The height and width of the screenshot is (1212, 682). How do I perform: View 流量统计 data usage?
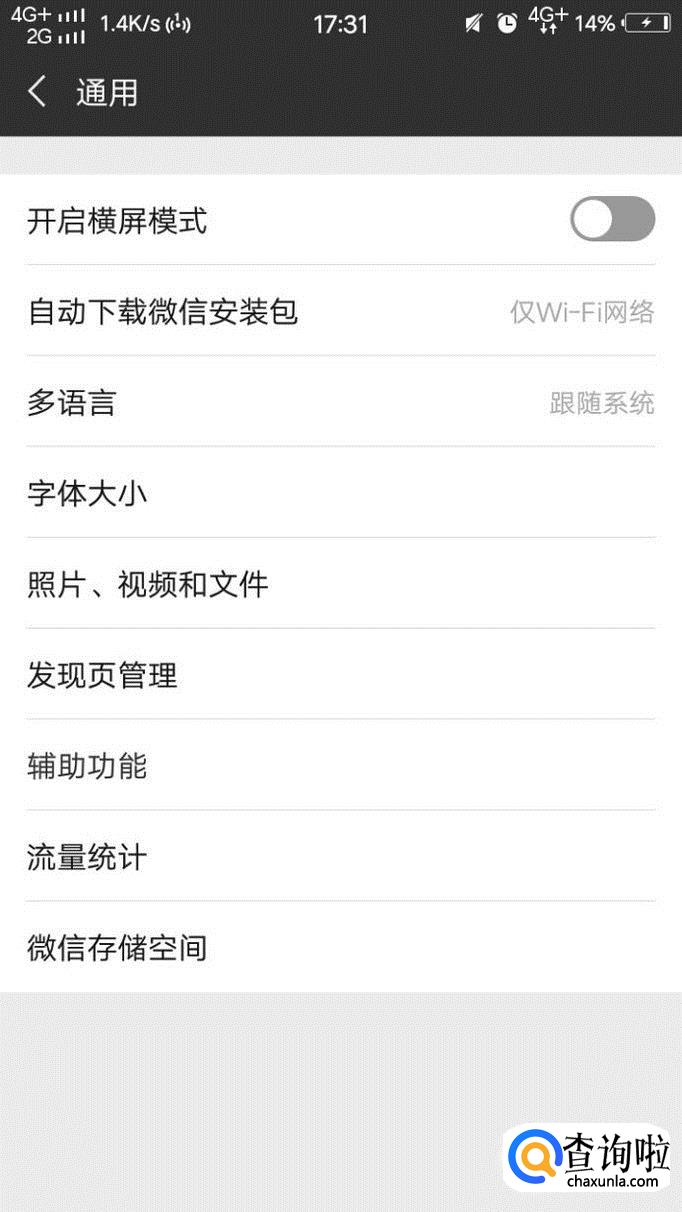click(x=340, y=857)
